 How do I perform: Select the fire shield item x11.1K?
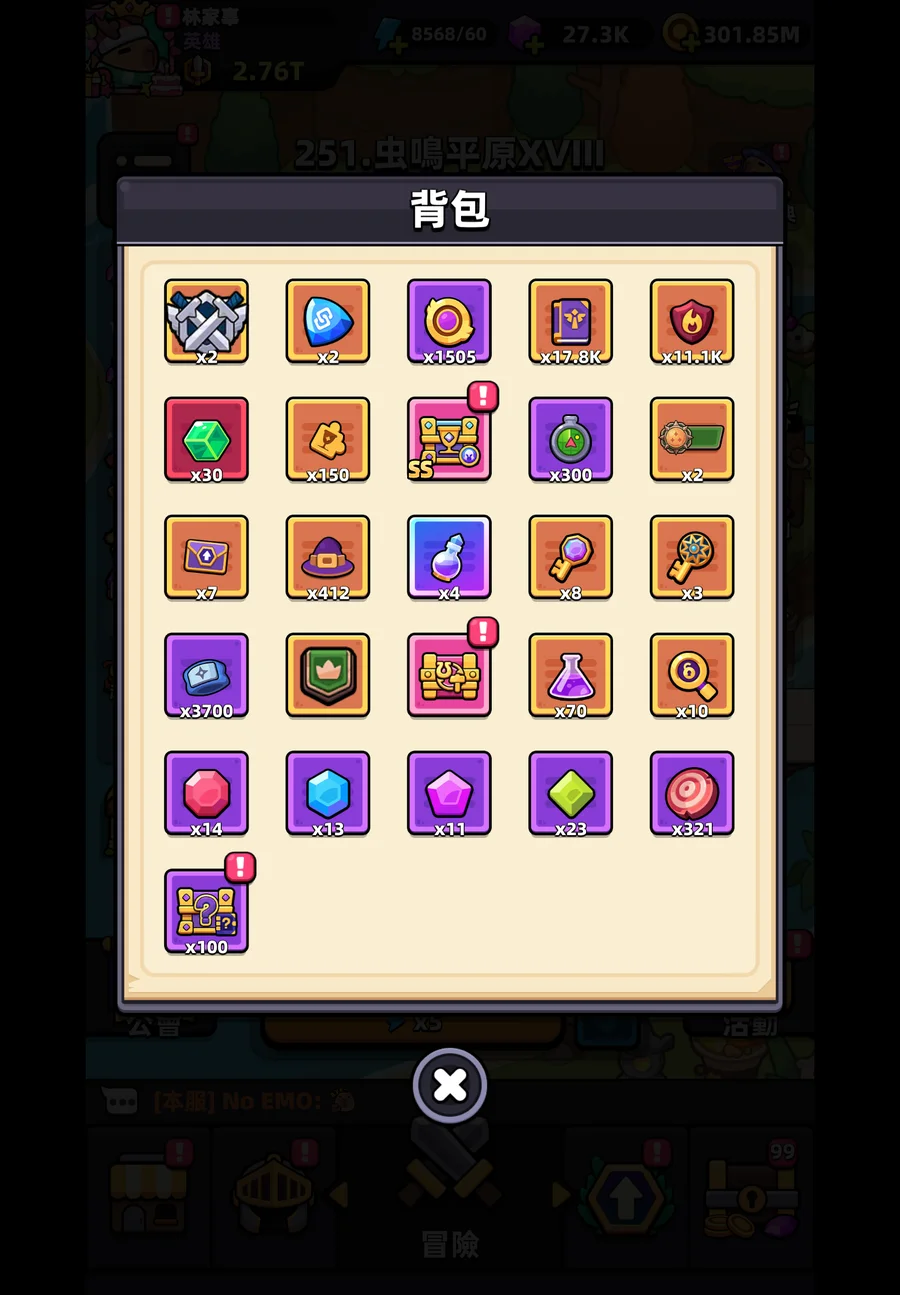692,320
